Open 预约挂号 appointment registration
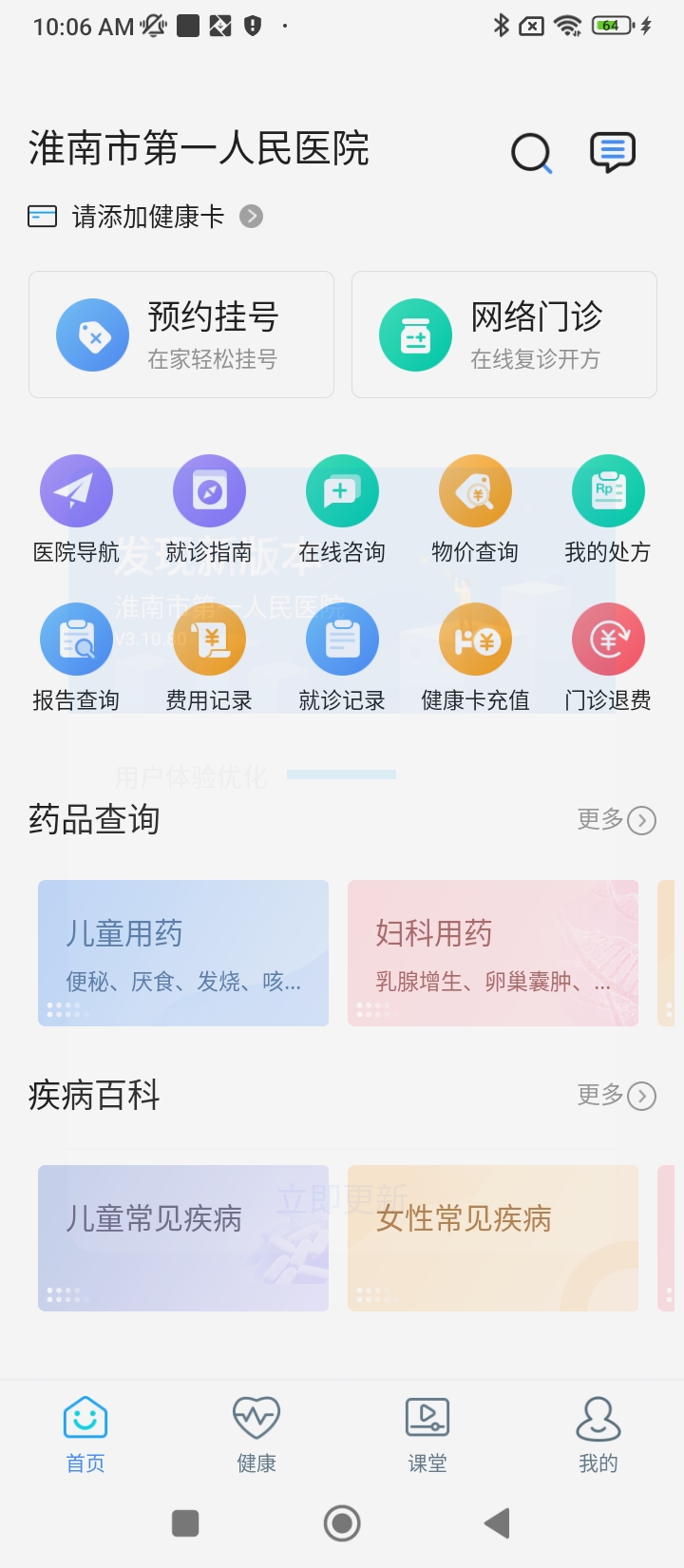 click(181, 335)
